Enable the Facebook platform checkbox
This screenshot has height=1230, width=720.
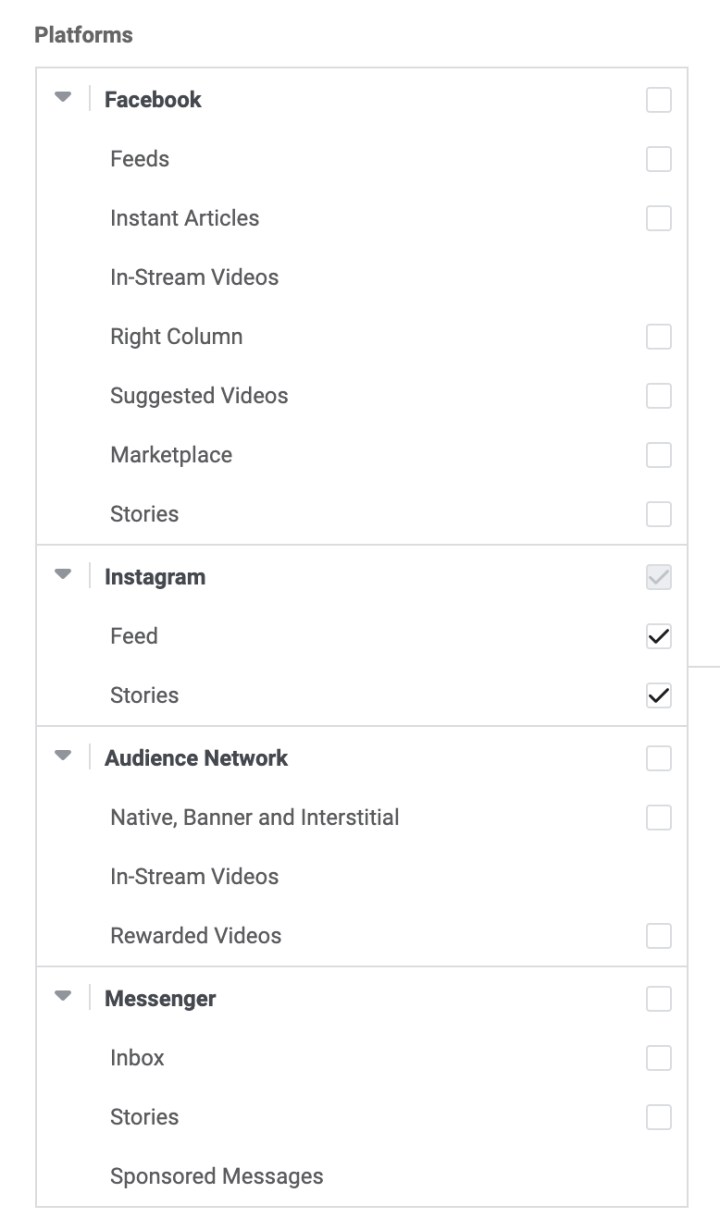point(658,99)
